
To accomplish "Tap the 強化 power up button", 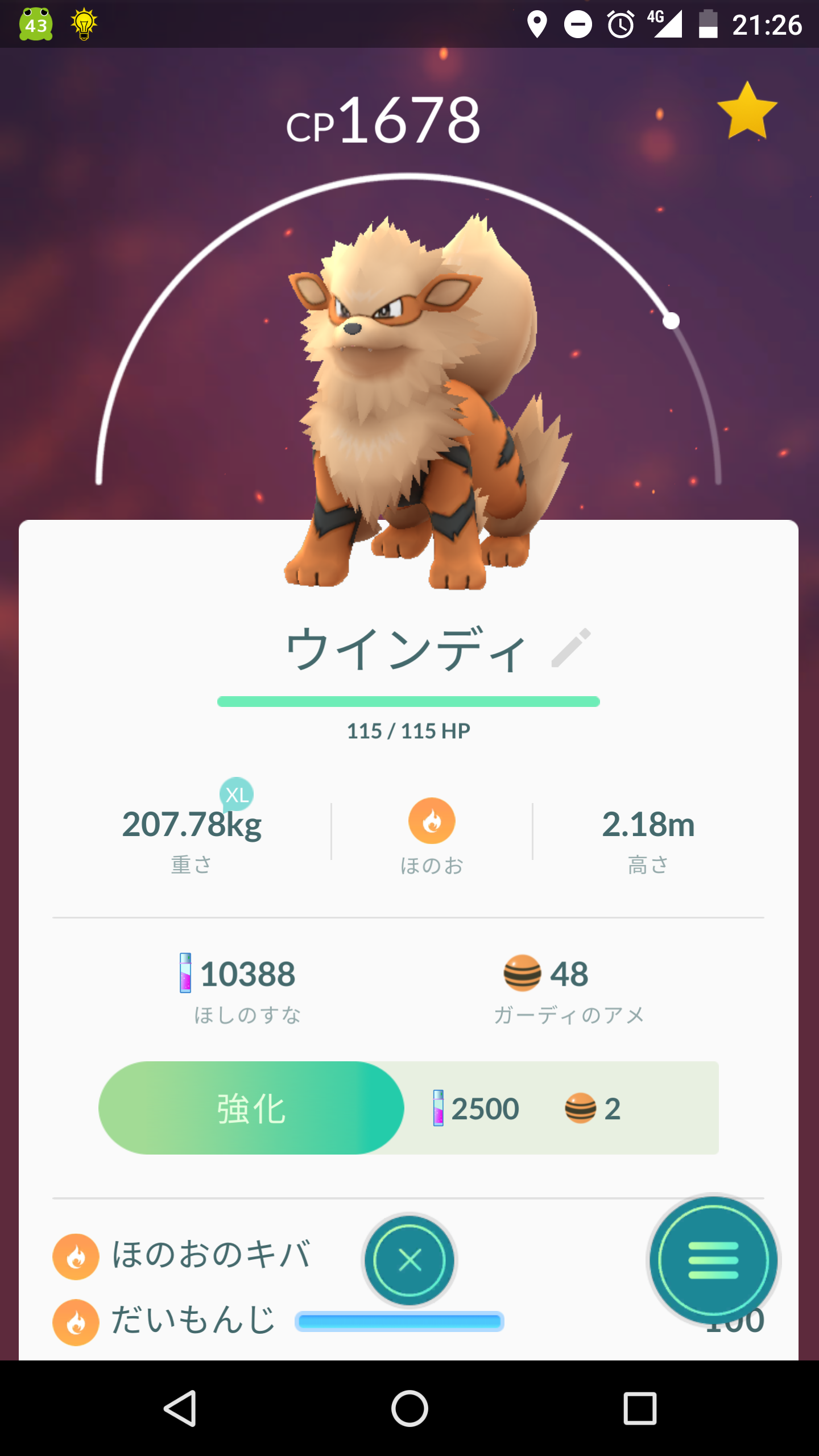I will tap(251, 1108).
